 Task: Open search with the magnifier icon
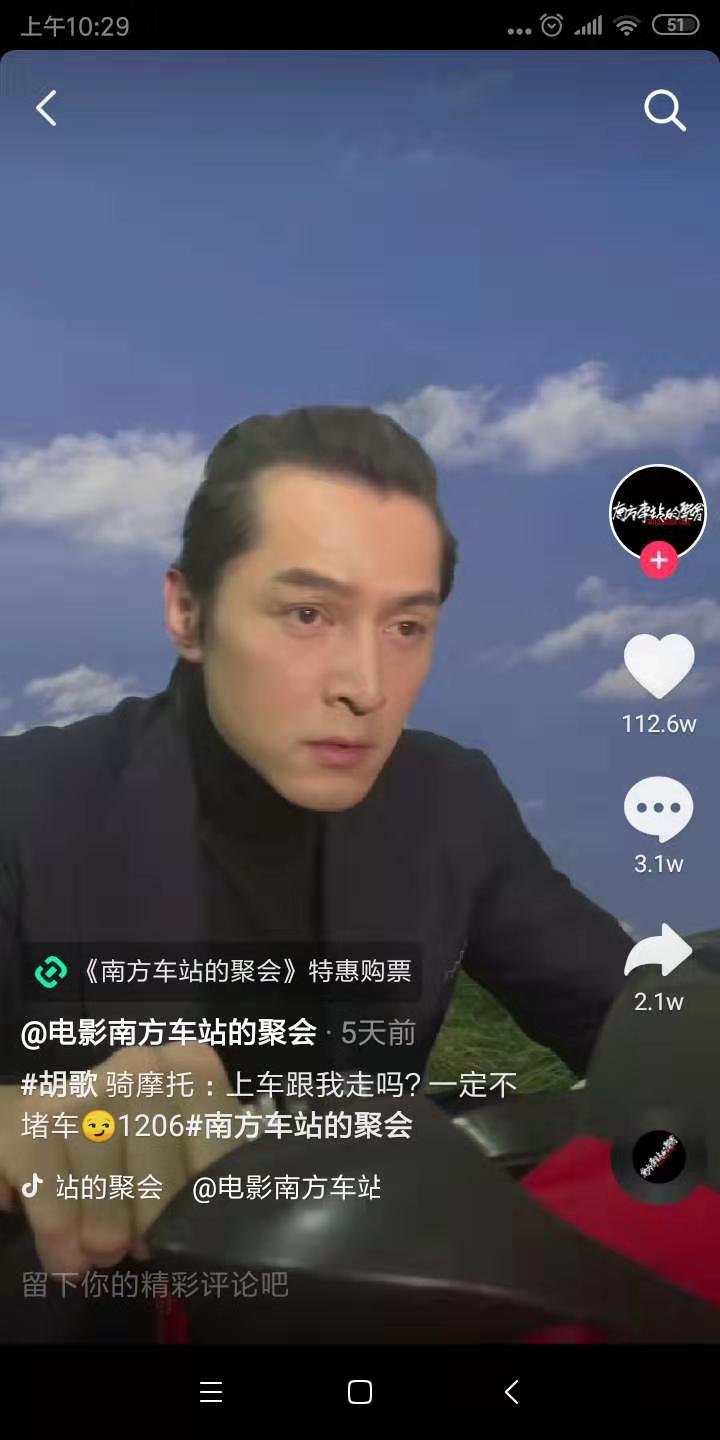coord(664,110)
